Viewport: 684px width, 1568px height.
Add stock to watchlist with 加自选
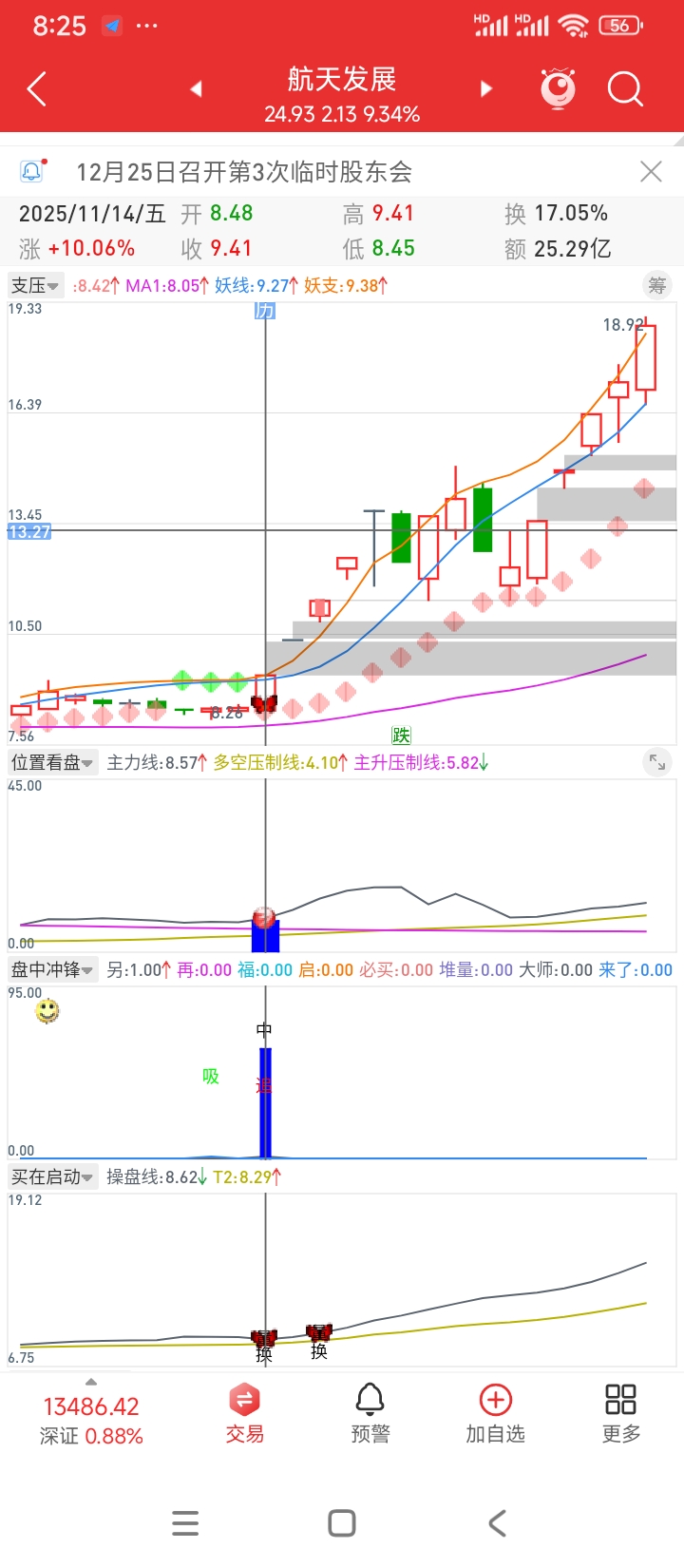[495, 1414]
